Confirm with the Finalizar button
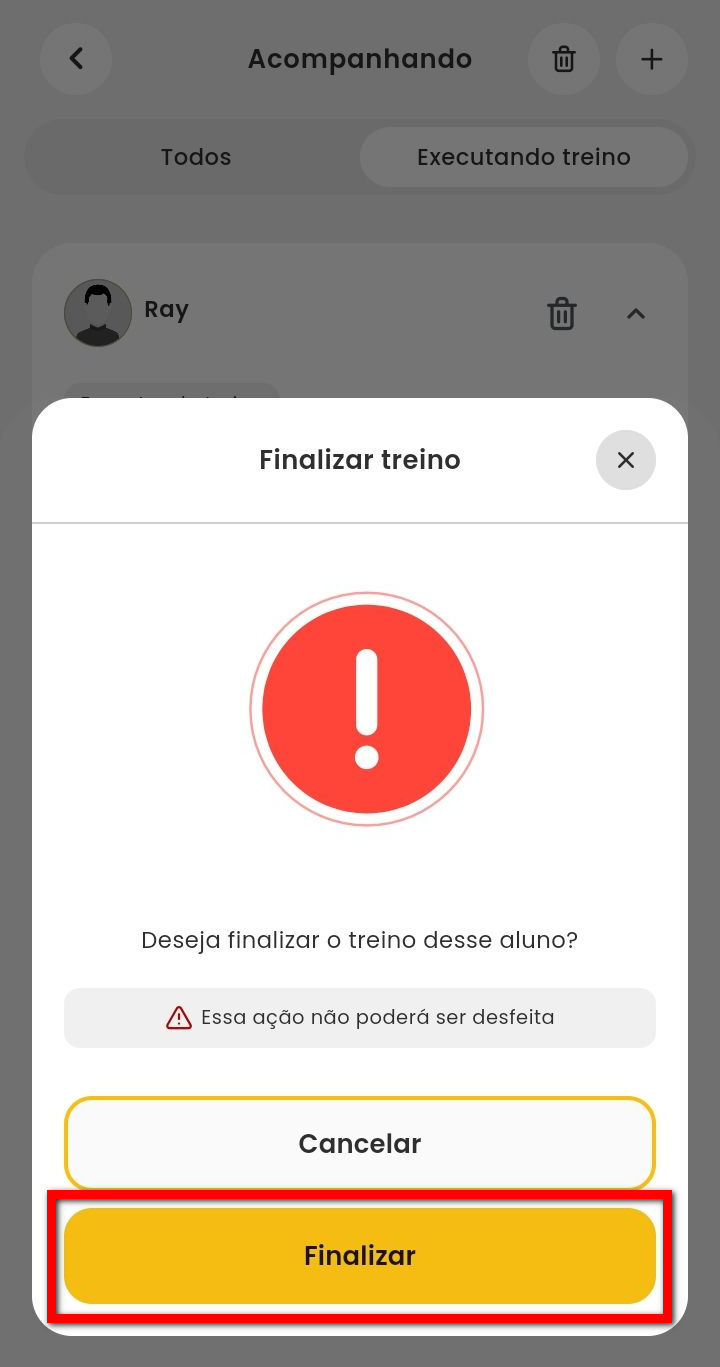 [360, 1255]
